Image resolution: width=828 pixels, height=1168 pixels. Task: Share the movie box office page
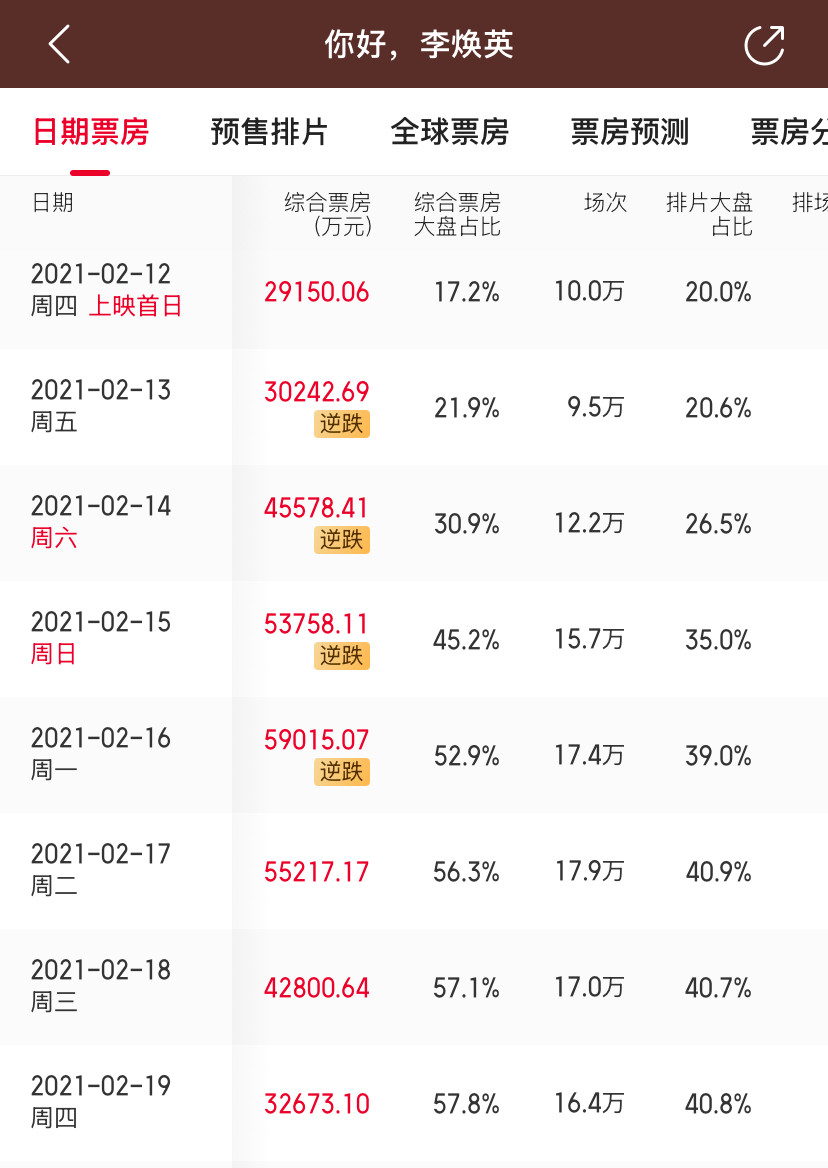(765, 45)
